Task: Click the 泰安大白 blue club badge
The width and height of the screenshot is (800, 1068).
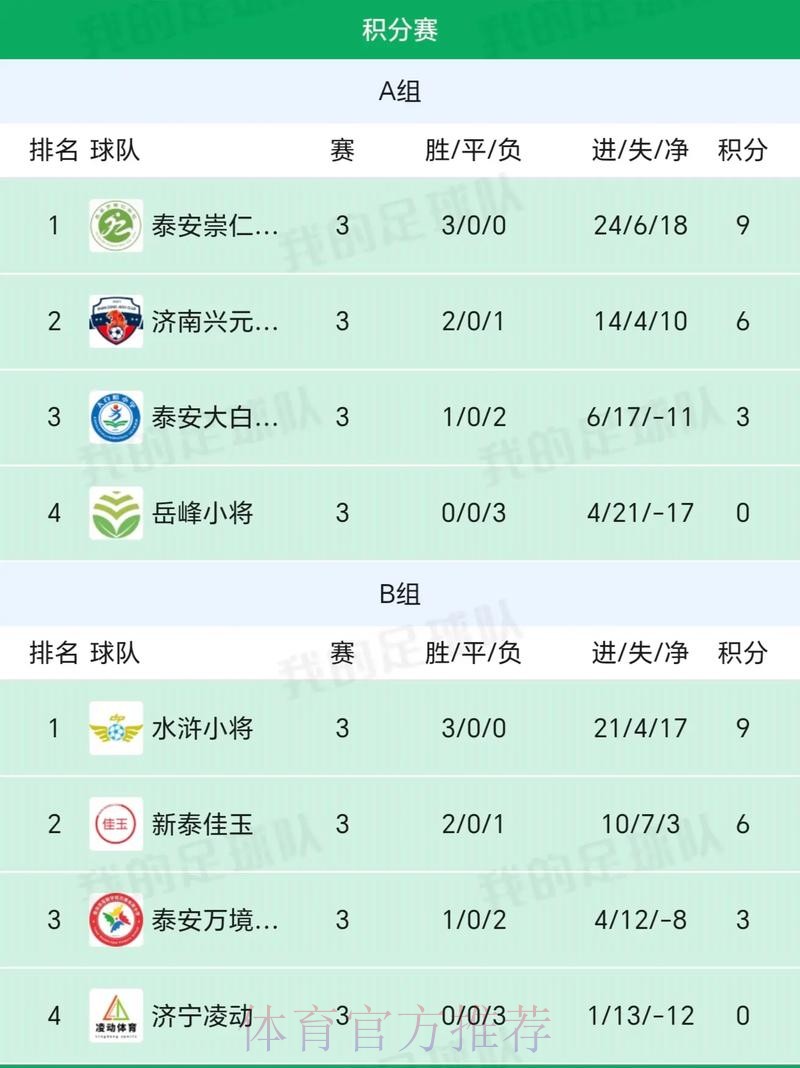Action: tap(116, 417)
